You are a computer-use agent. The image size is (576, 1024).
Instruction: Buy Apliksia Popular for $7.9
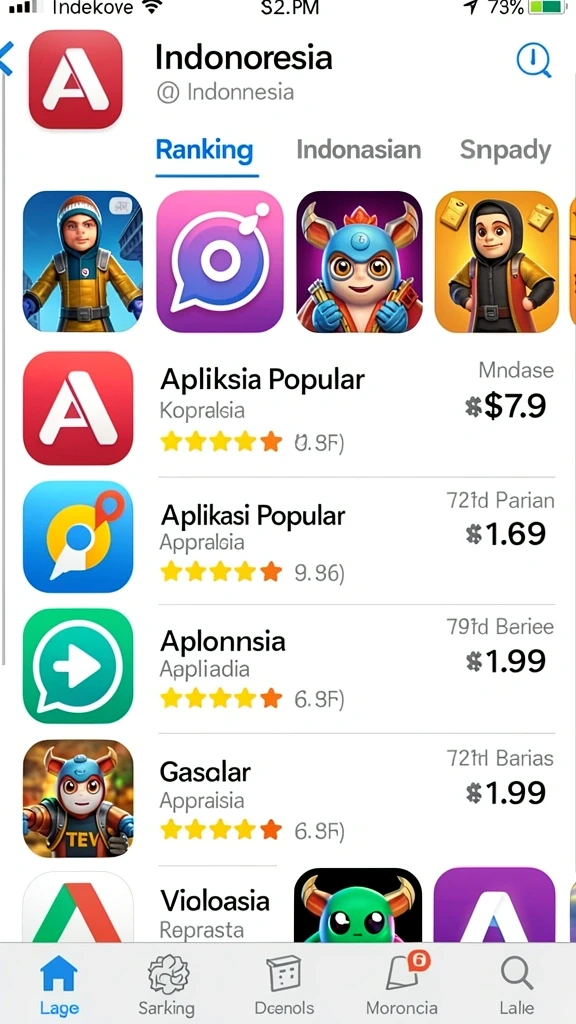point(505,407)
